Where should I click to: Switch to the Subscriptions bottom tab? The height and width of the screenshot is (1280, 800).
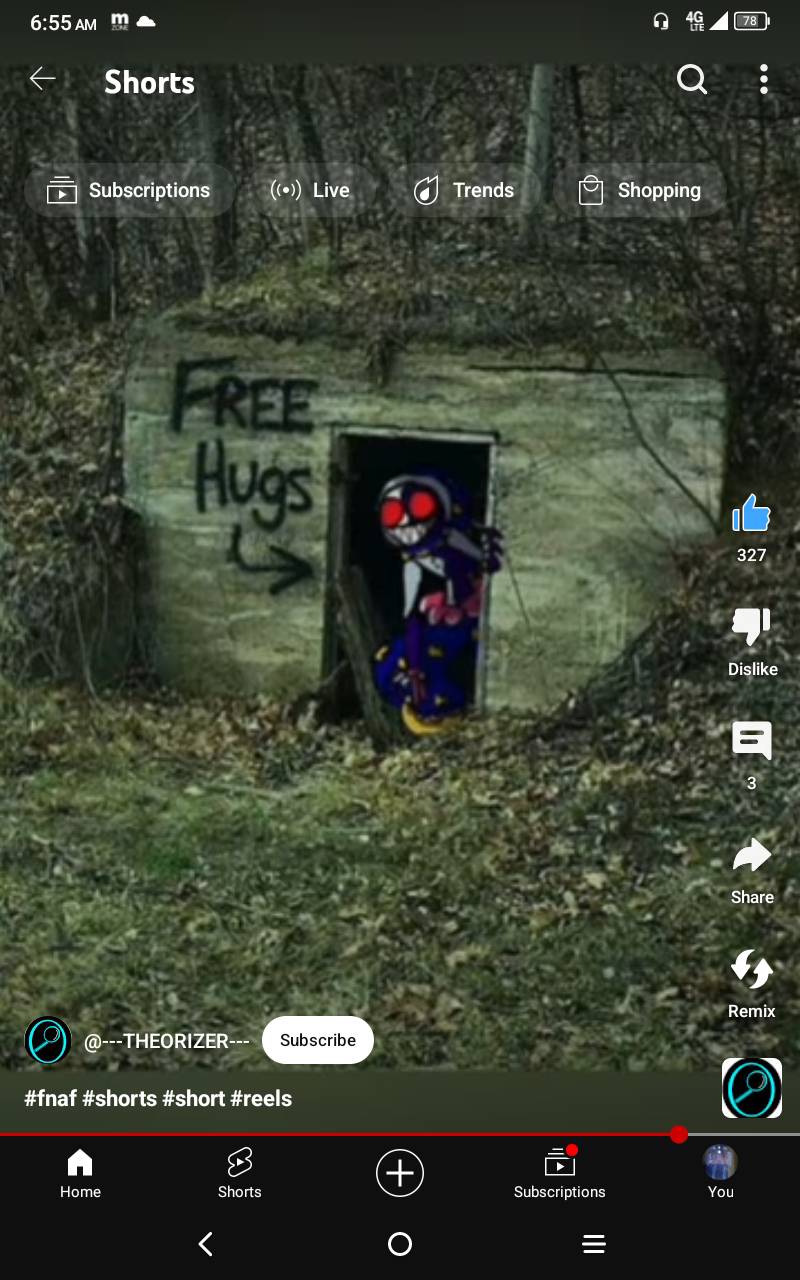[559, 1173]
